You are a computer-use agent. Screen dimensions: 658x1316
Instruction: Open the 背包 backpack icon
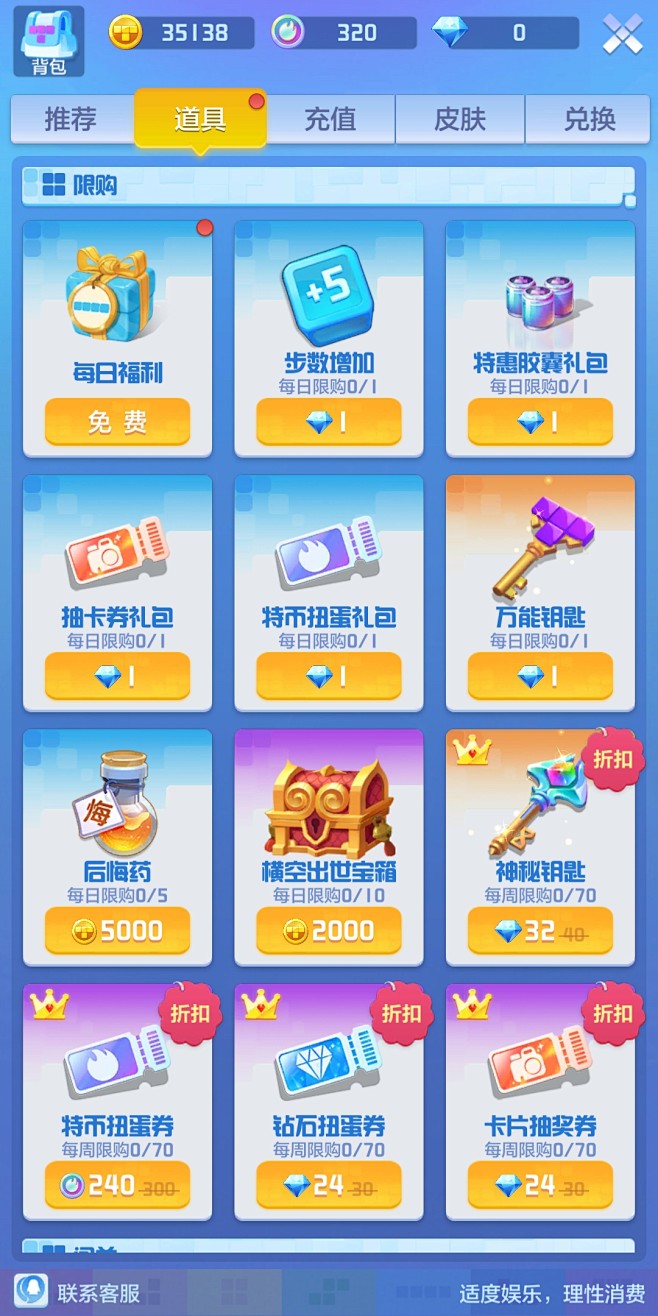(48, 40)
